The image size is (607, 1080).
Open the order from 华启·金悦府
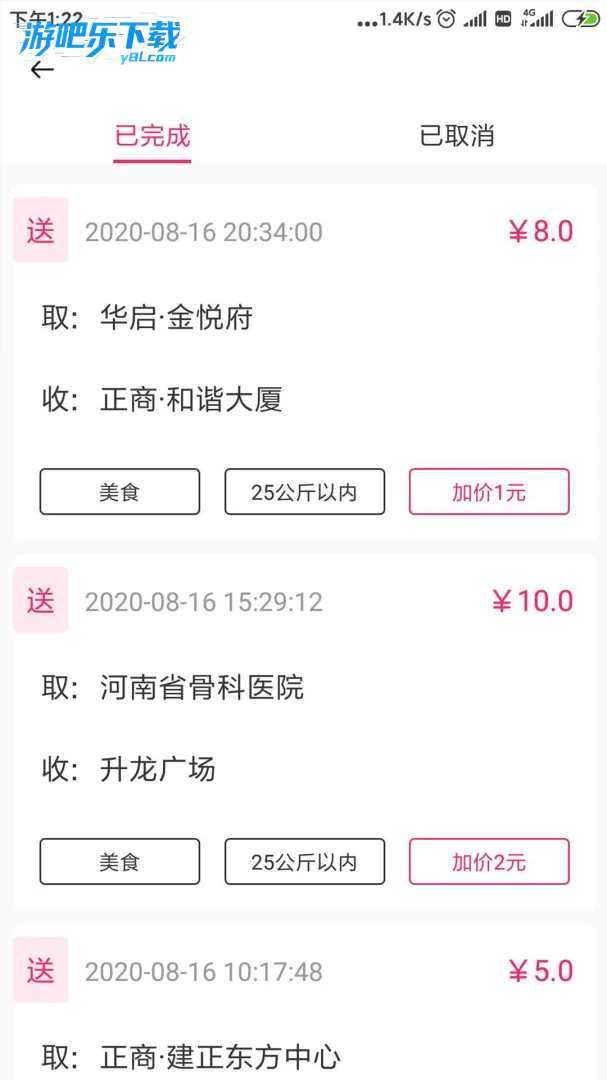[x=176, y=318]
